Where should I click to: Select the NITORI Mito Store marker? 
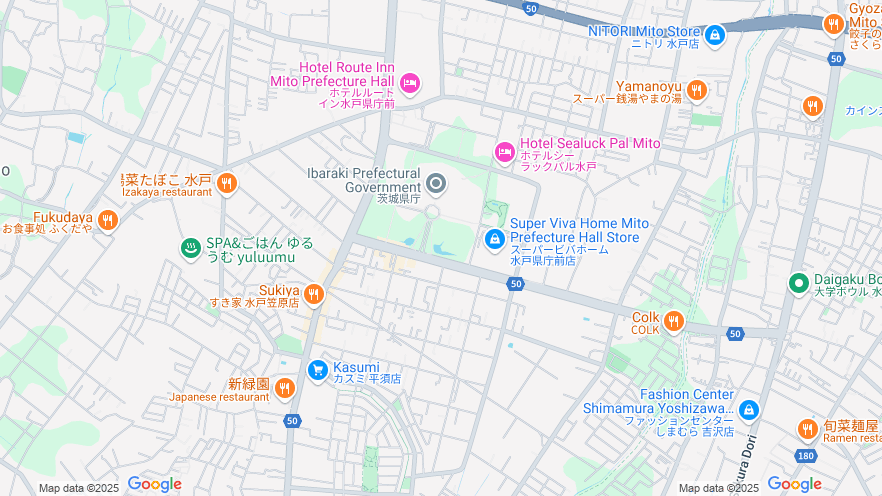coord(714,37)
